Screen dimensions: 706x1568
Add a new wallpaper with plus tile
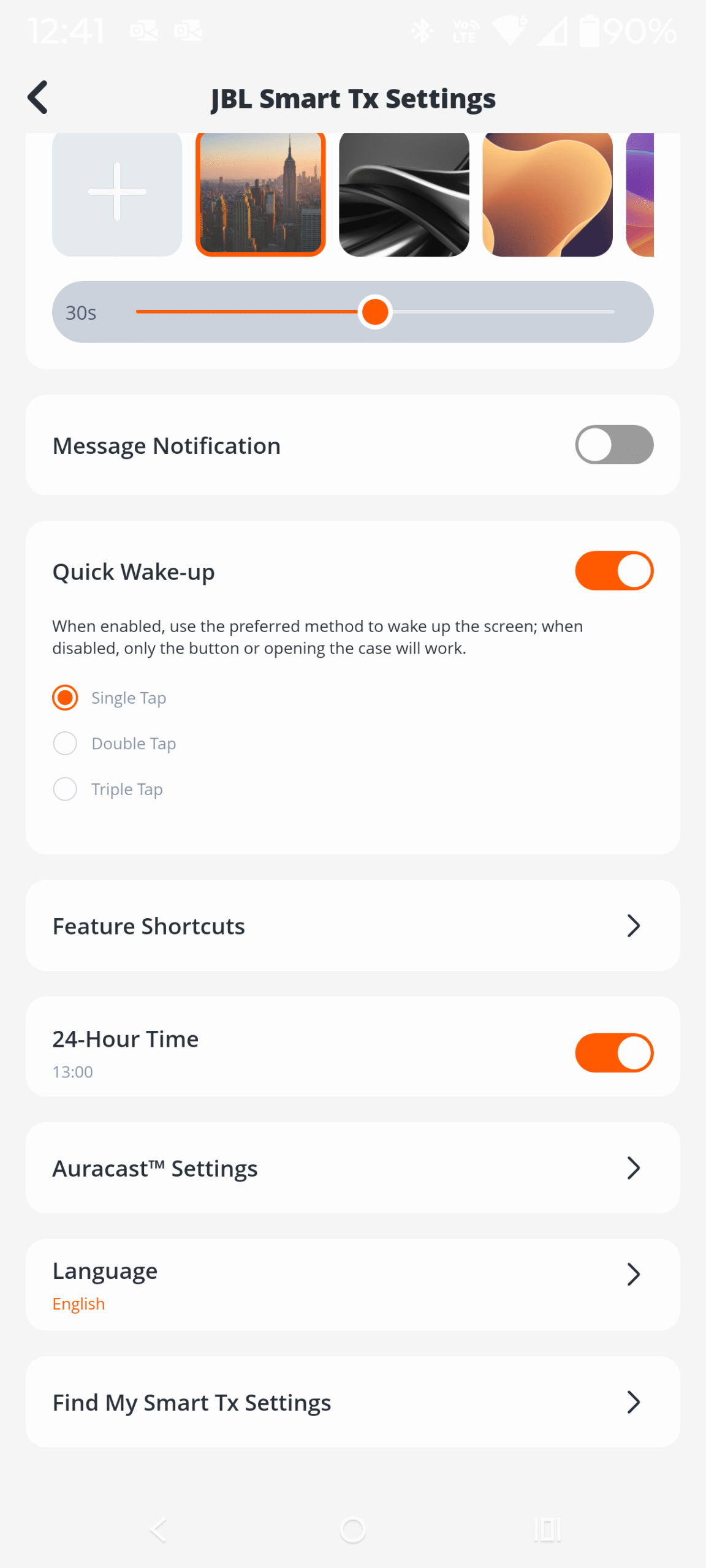117,193
